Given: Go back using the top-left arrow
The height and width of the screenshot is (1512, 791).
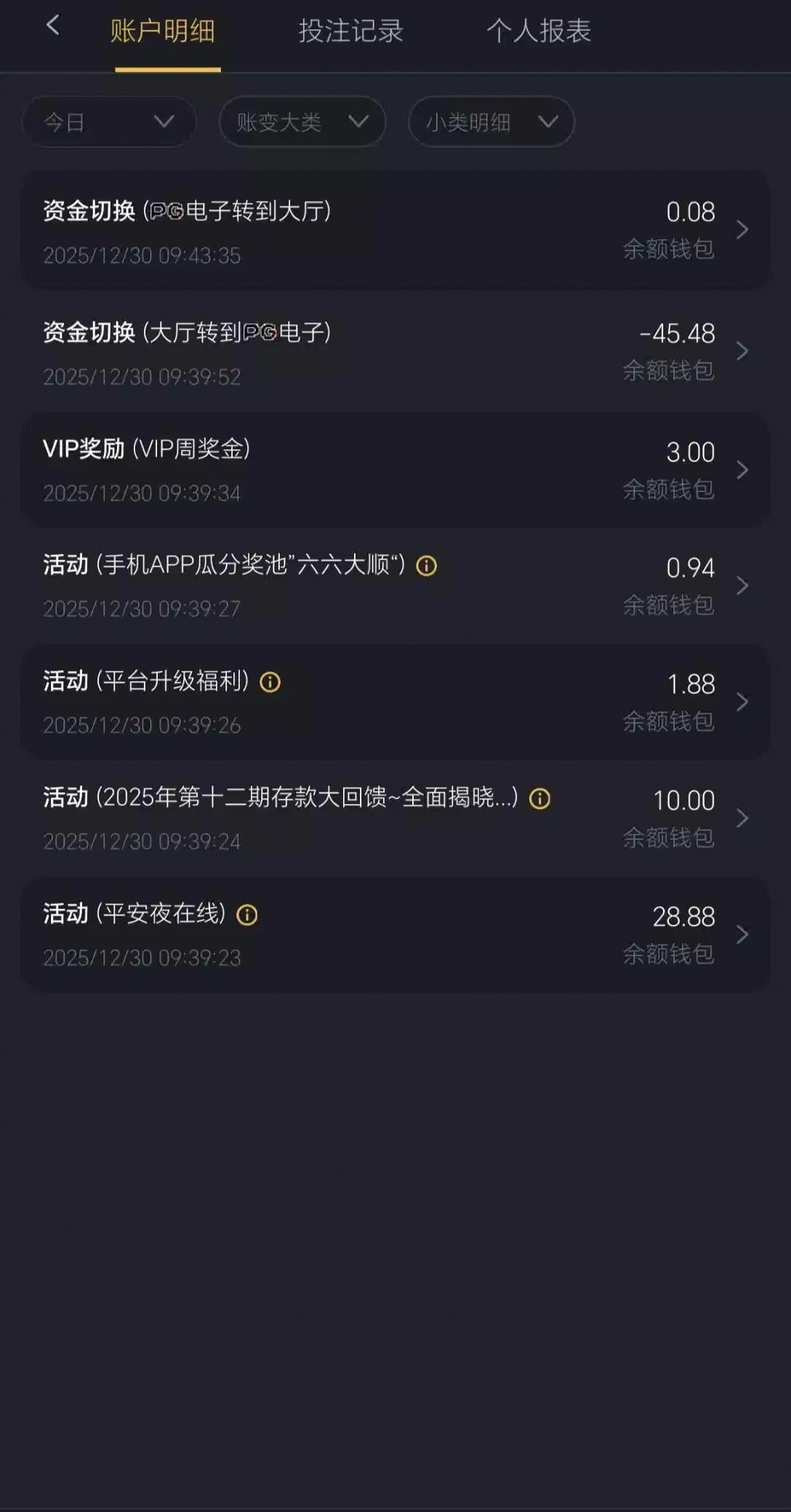Looking at the screenshot, I should (x=52, y=26).
